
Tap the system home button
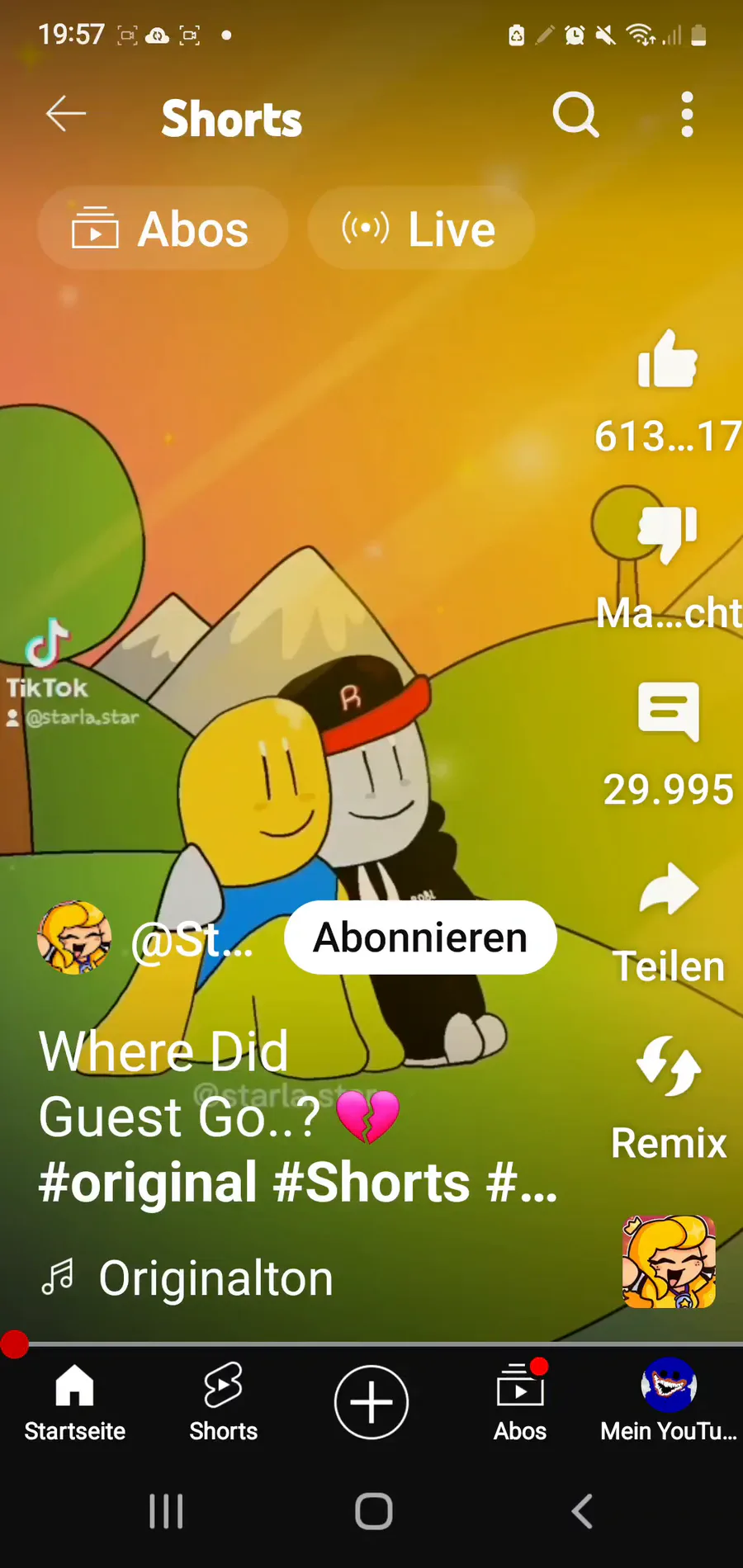point(373,1512)
